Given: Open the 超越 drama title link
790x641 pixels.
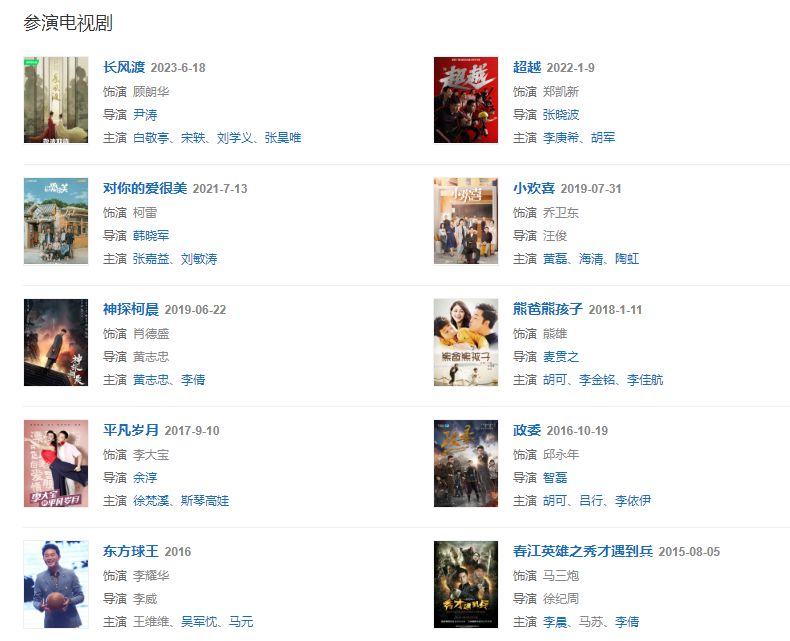Looking at the screenshot, I should click(x=527, y=67).
